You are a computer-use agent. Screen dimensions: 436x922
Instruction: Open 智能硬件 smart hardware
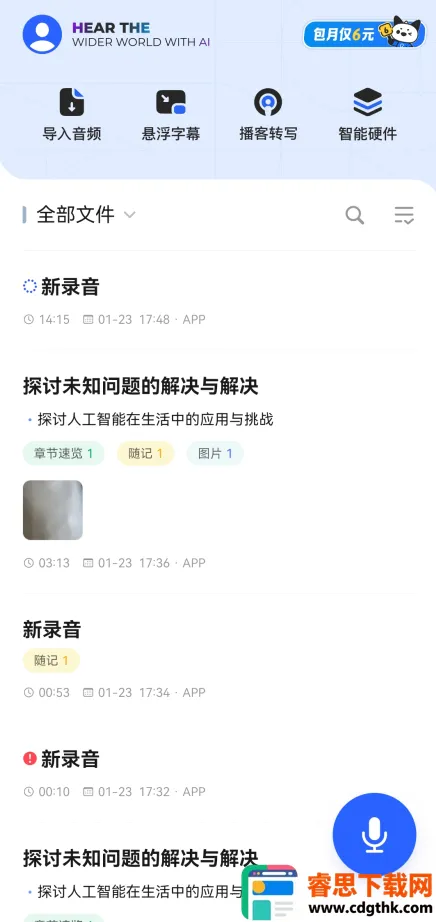click(367, 115)
